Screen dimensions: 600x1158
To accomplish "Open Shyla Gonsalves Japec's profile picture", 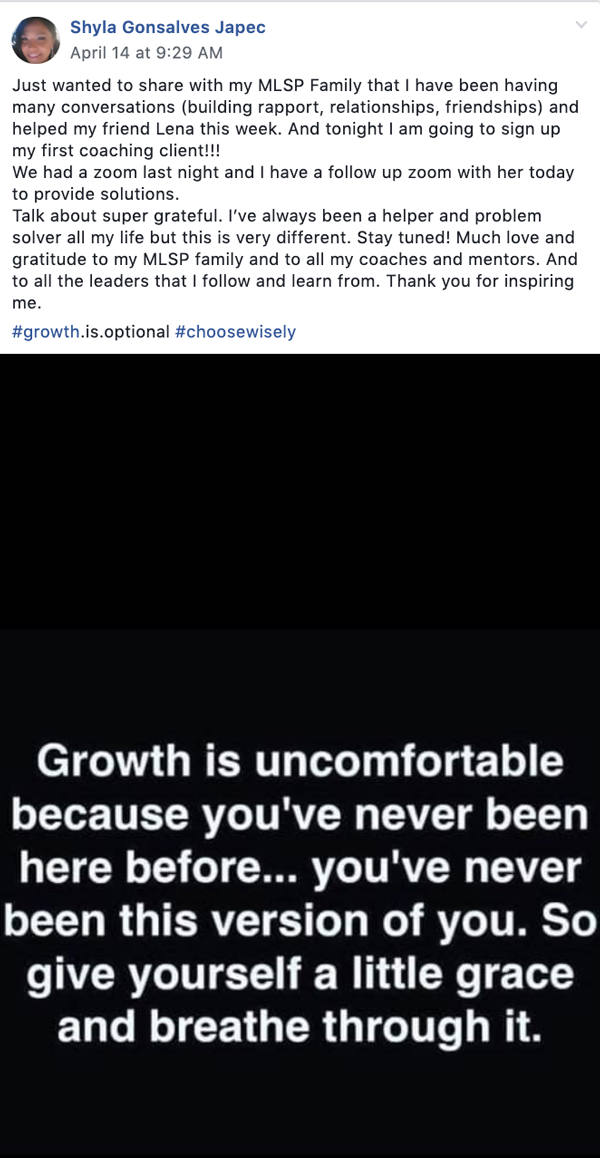I will pyautogui.click(x=36, y=41).
